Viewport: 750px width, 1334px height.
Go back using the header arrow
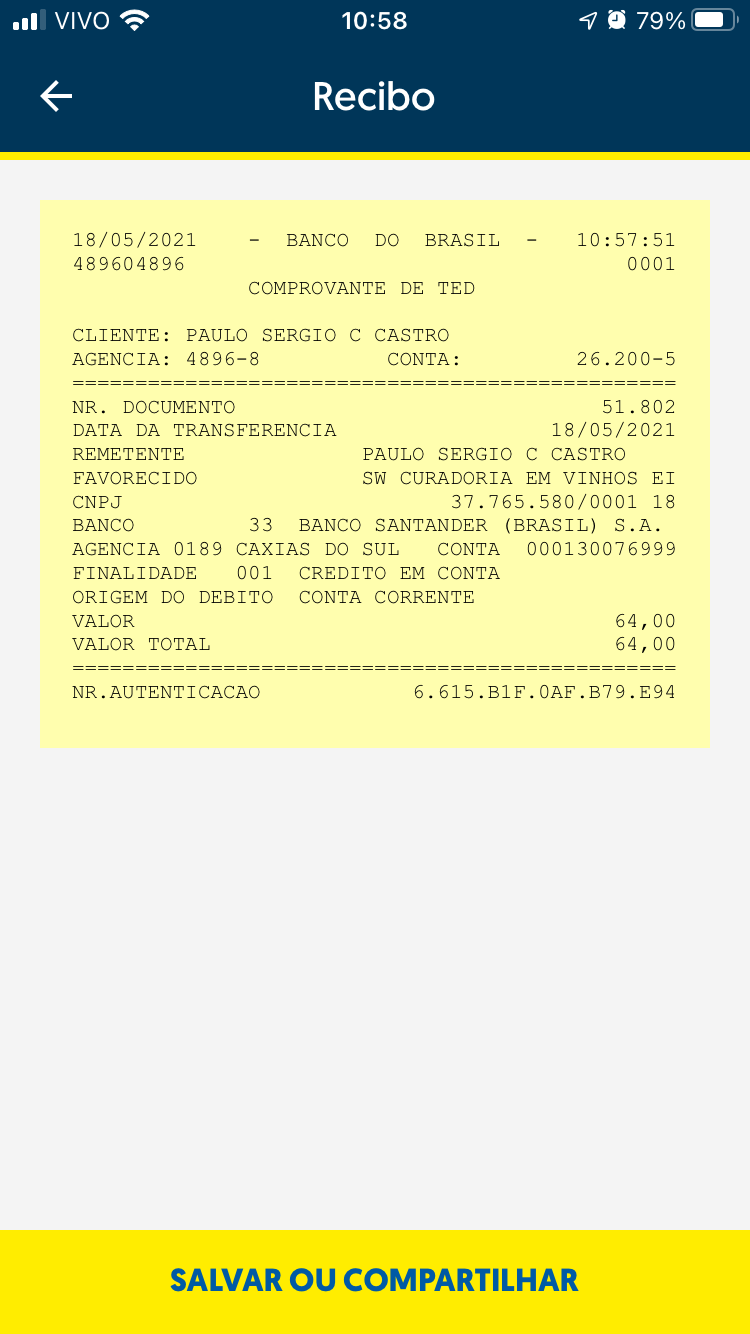(x=56, y=96)
